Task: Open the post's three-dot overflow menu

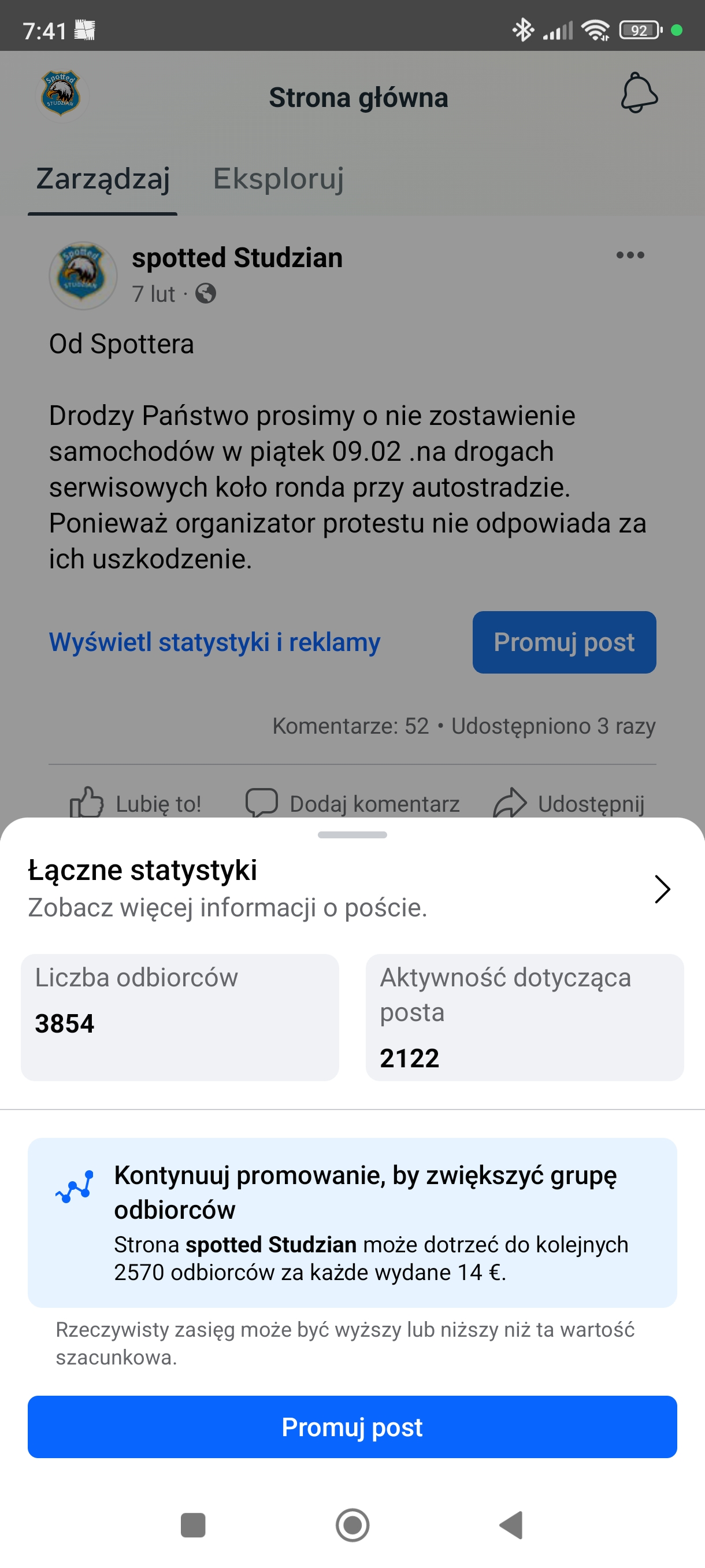Action: coord(630,256)
